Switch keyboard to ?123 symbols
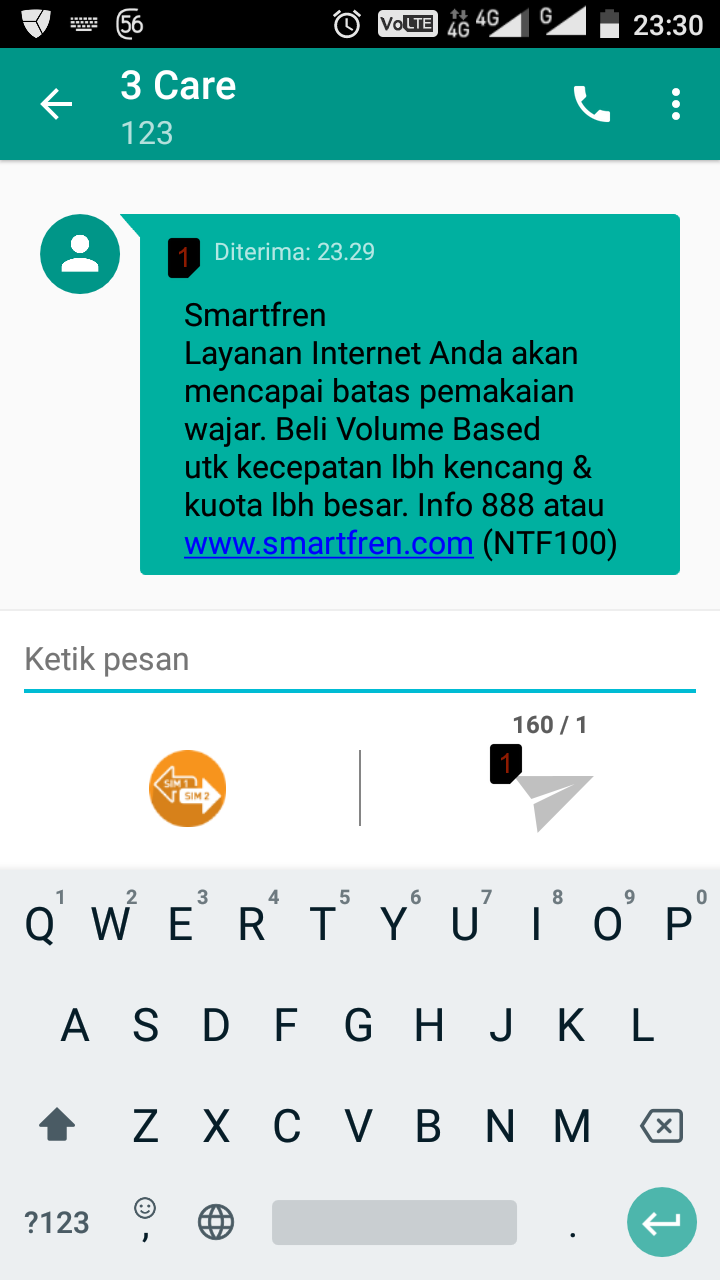Viewport: 720px width, 1280px height. (x=57, y=1222)
